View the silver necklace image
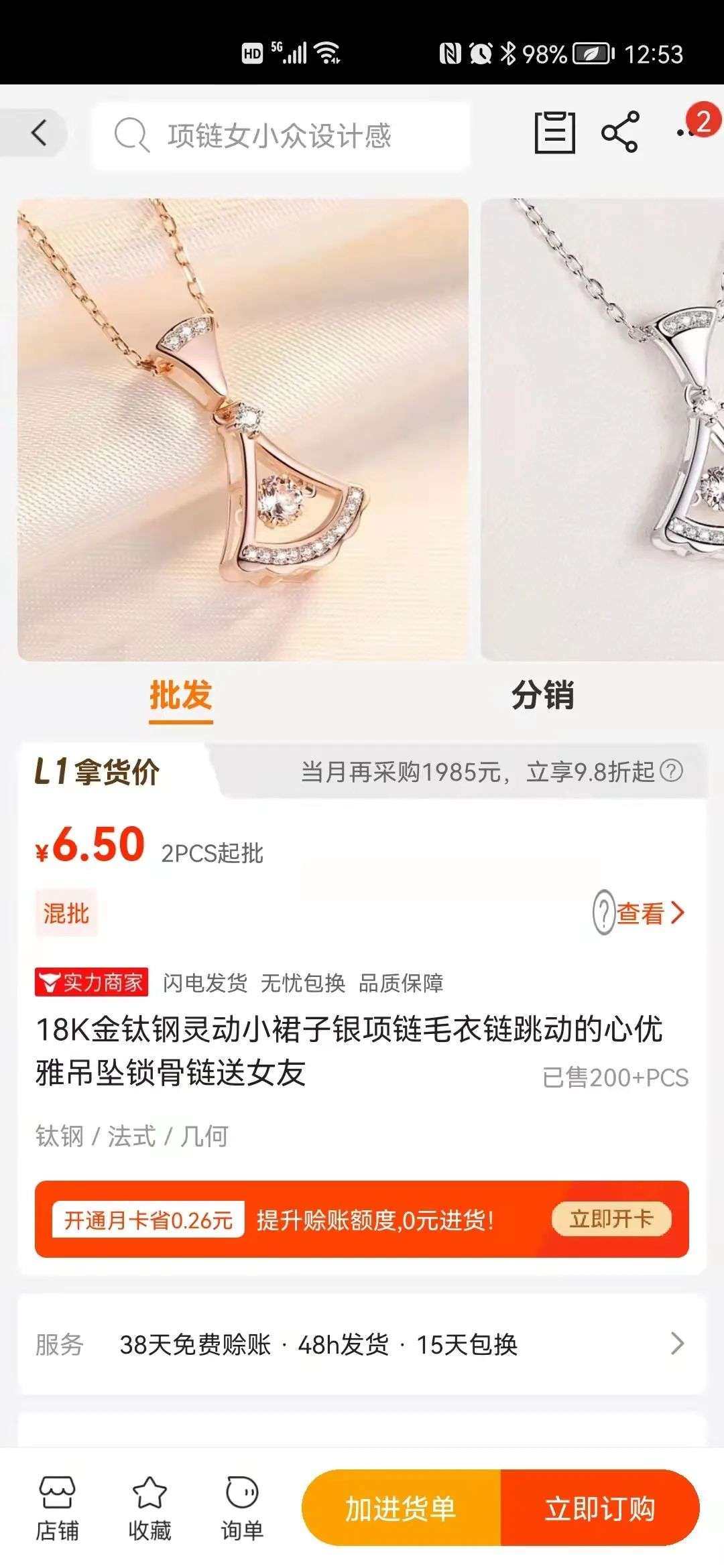This screenshot has width=724, height=1568. click(x=602, y=430)
